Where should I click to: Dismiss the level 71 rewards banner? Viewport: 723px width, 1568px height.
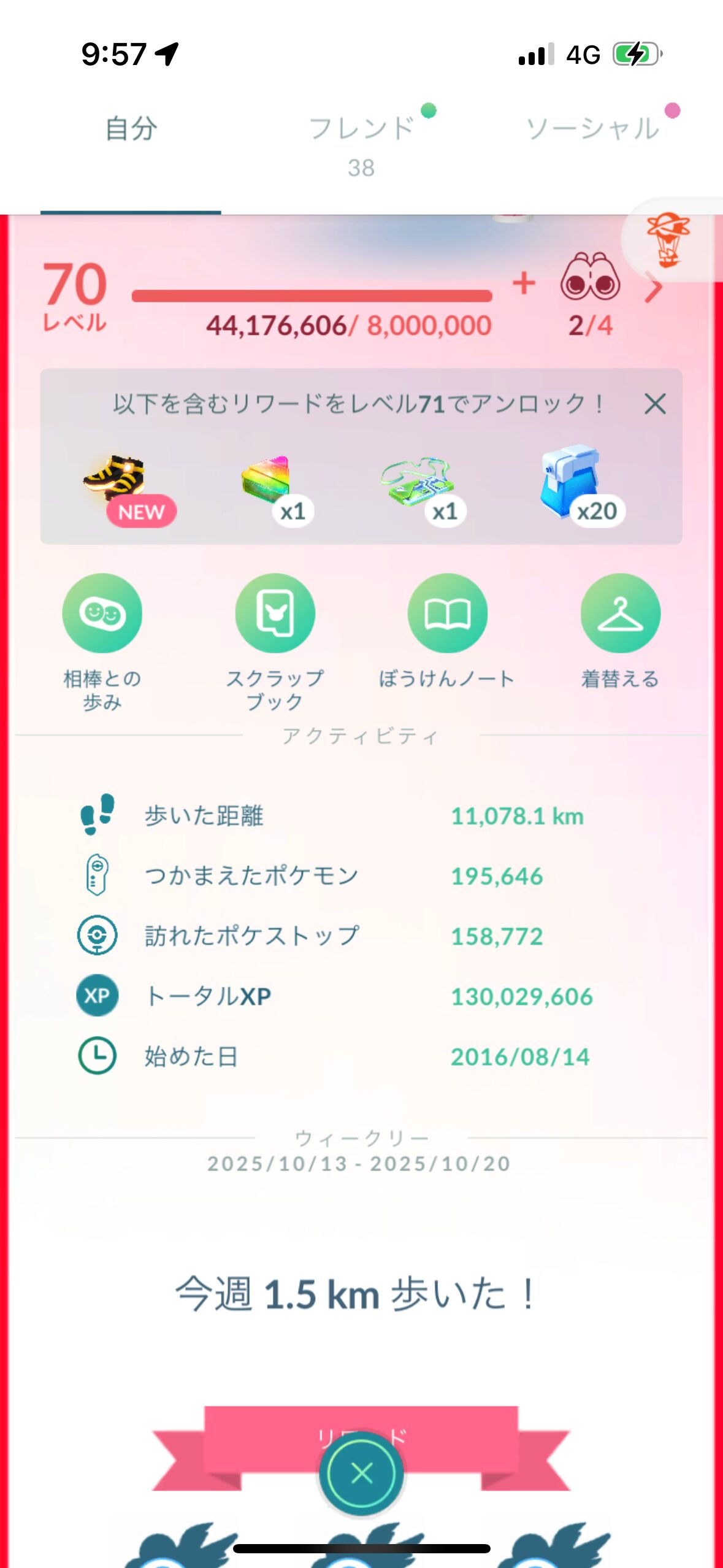coord(655,404)
